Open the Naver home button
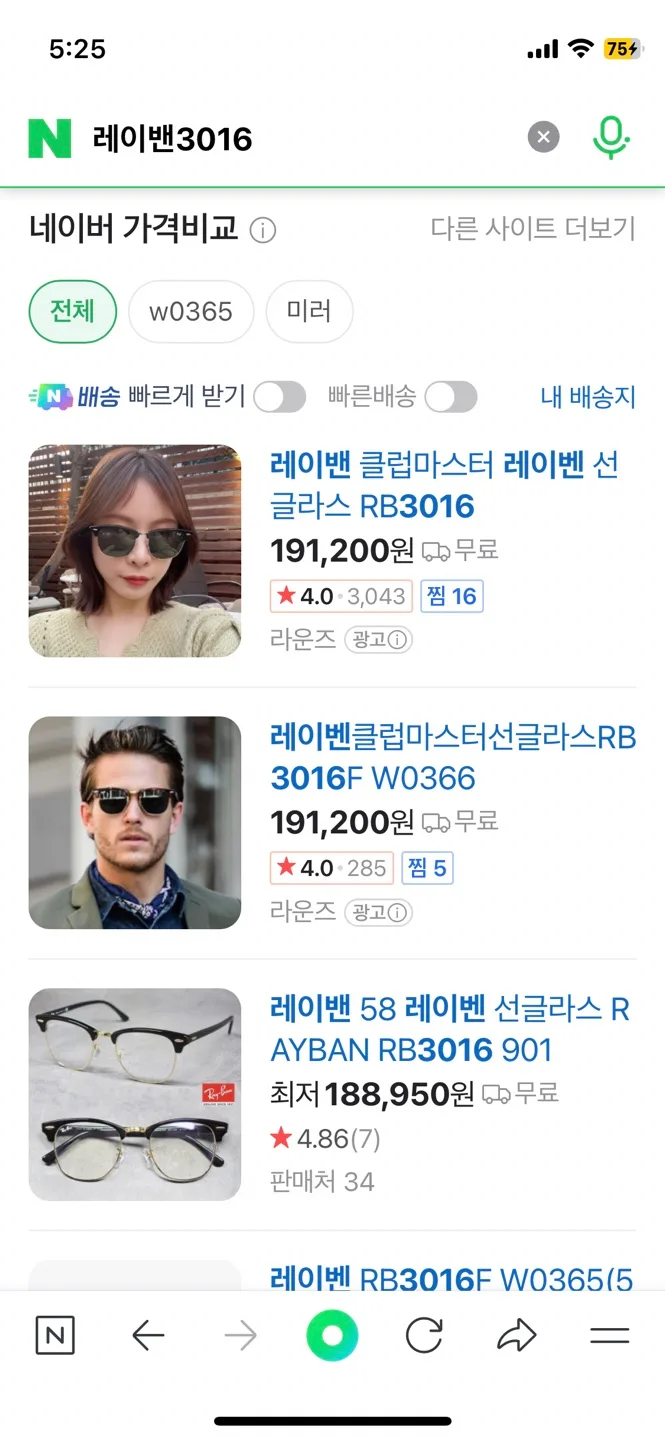The image size is (665, 1440). pyautogui.click(x=55, y=1336)
